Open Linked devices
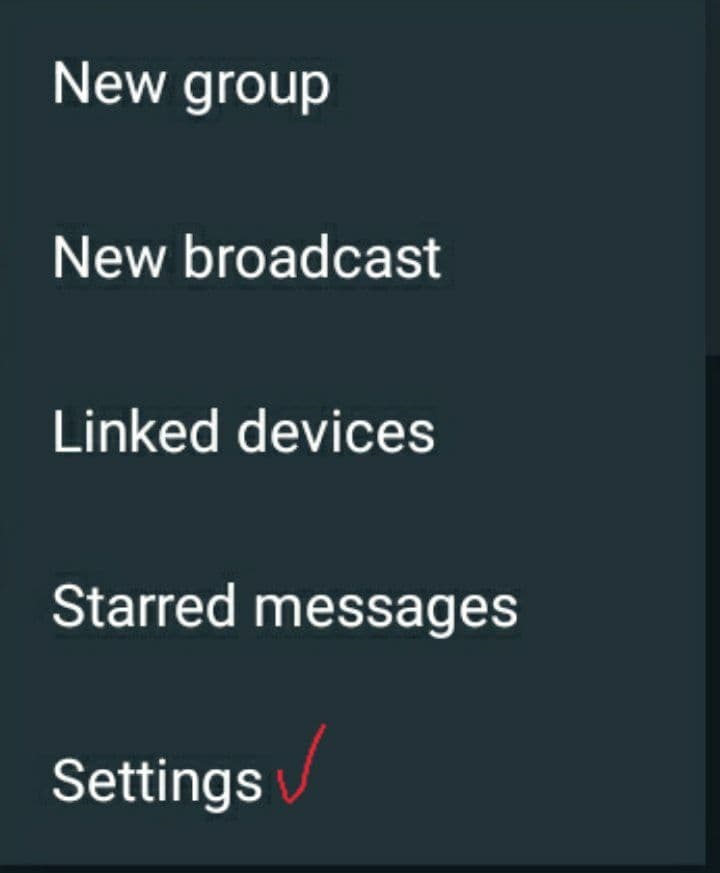 [x=243, y=432]
